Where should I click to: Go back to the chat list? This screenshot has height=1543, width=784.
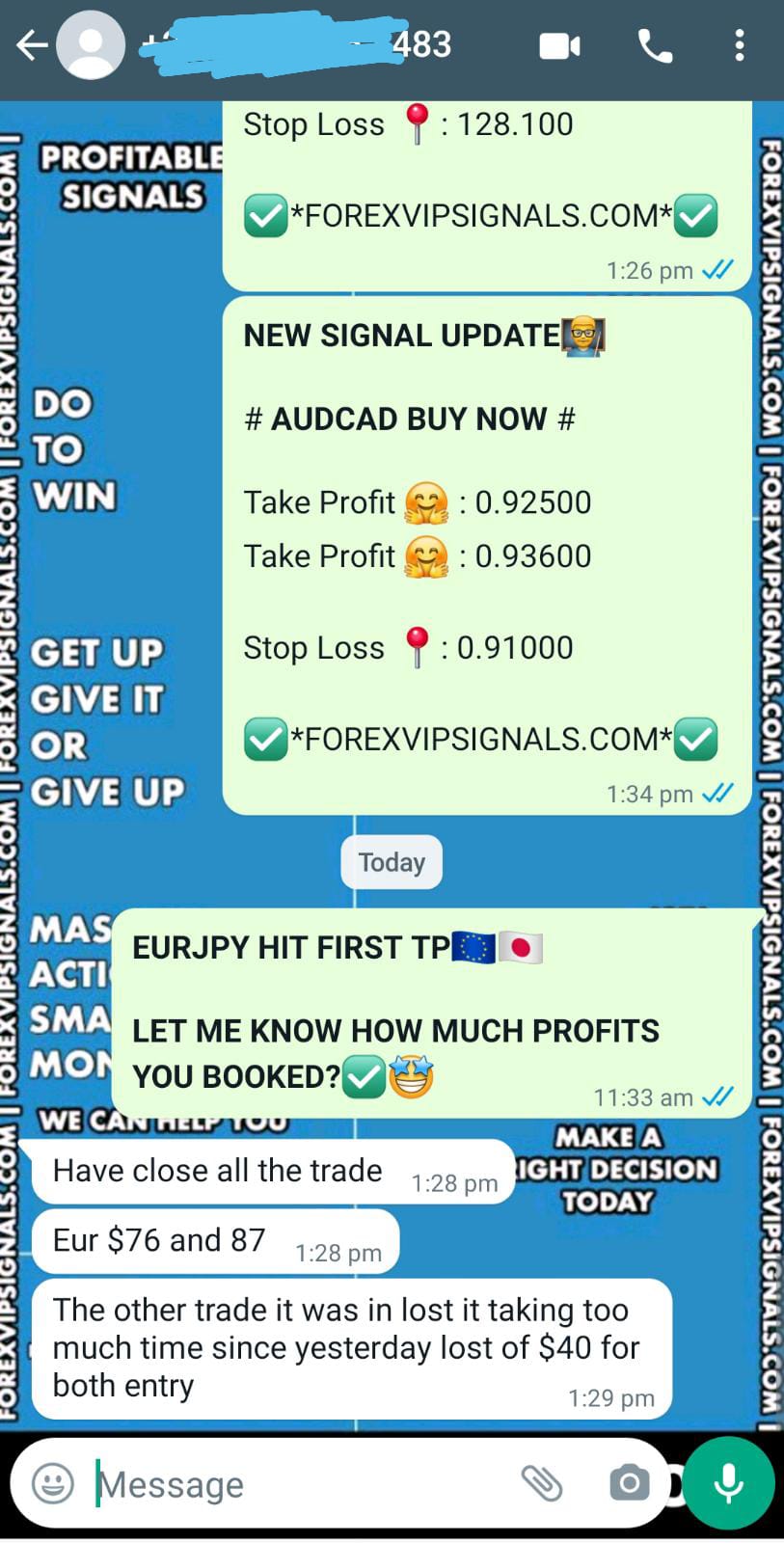pos(31,45)
